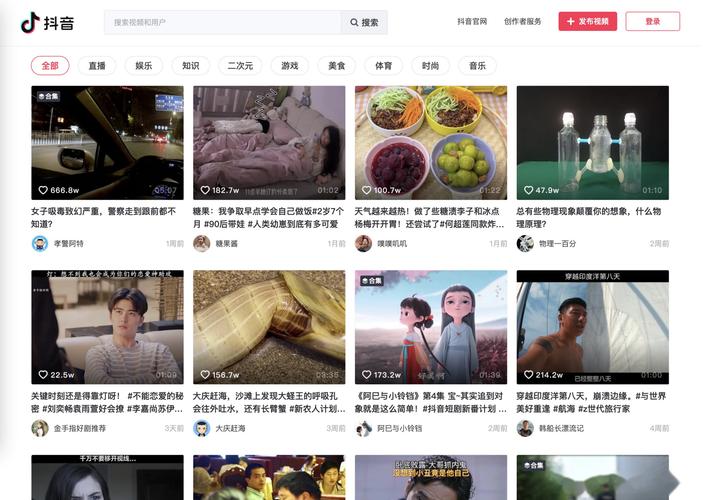This screenshot has height=500, width=703.
Task: Switch to the 美食 category
Action: pos(337,66)
